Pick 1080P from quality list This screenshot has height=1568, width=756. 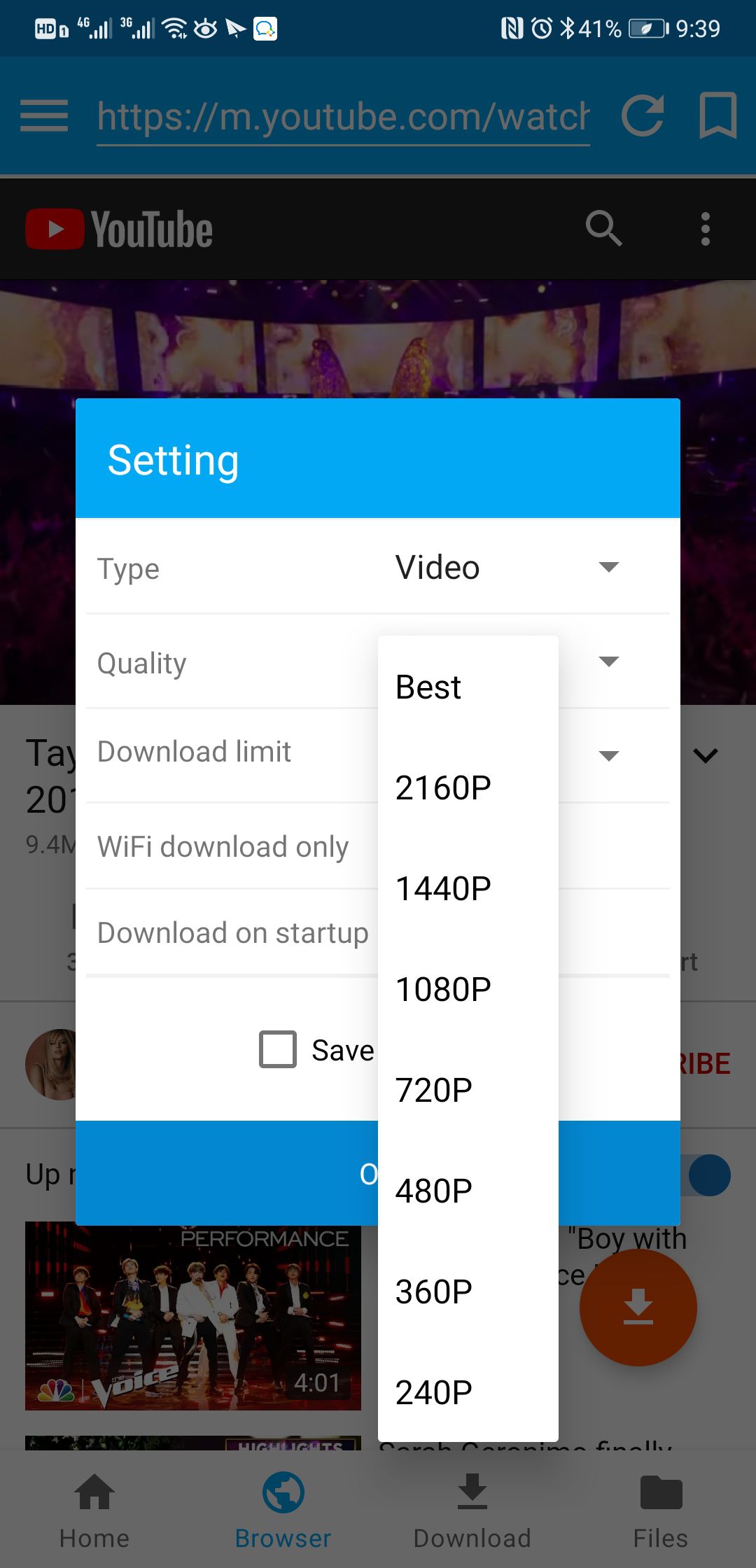coord(468,989)
